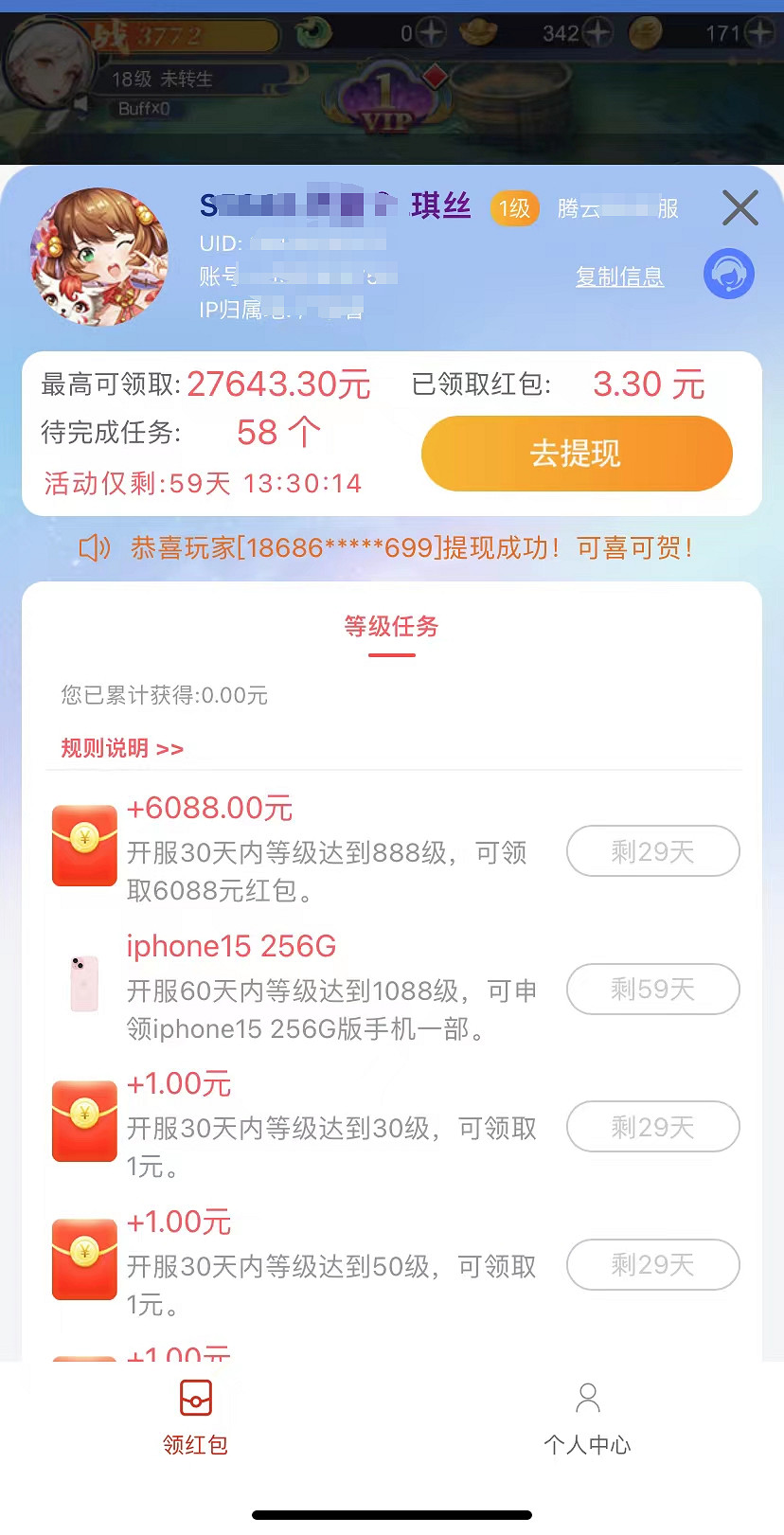Click the plus expander beside the 171 currency

757,31
